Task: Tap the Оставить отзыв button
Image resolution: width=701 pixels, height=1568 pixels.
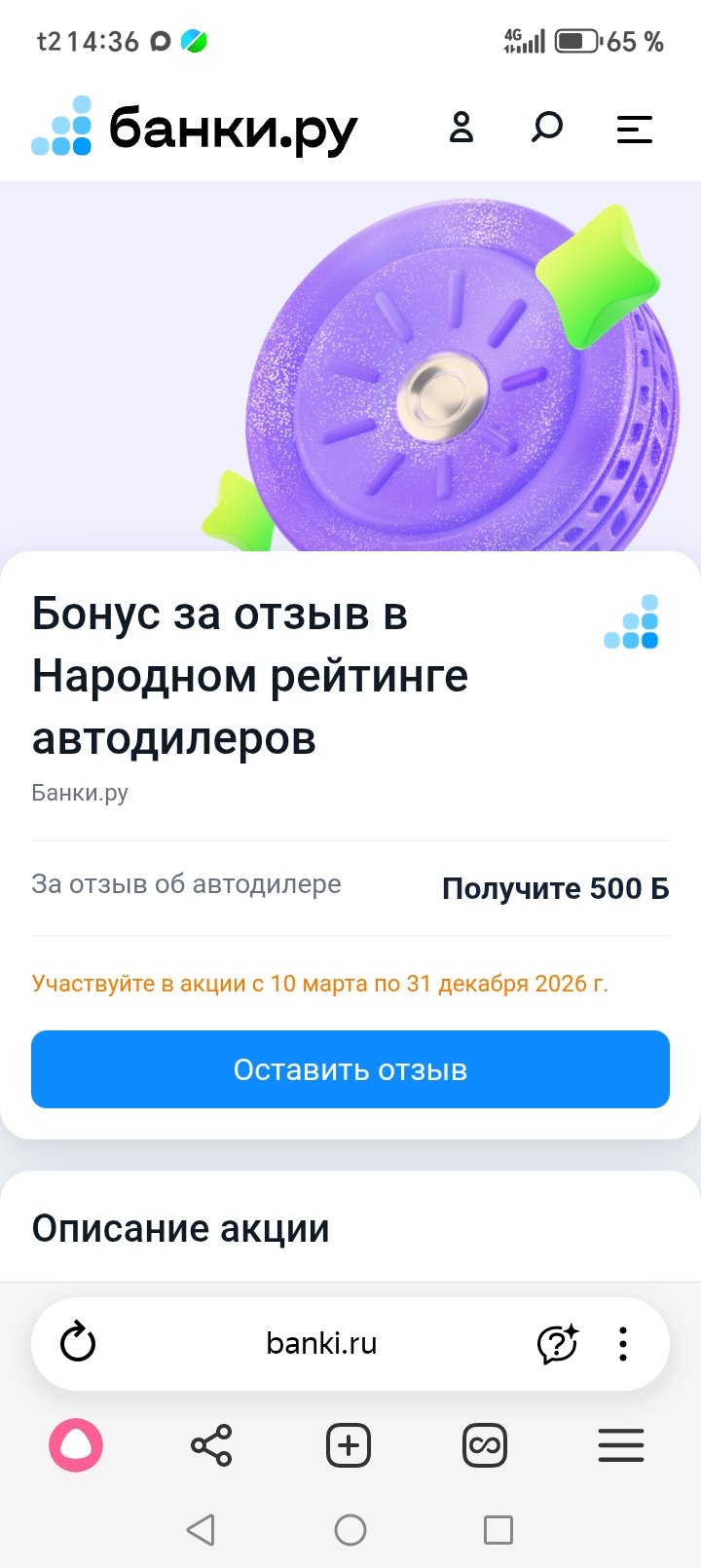Action: tap(350, 1069)
